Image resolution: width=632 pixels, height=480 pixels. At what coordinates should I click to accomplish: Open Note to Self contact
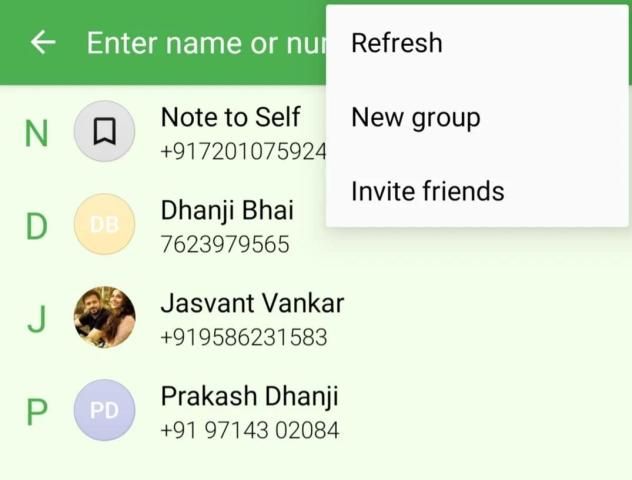click(230, 132)
